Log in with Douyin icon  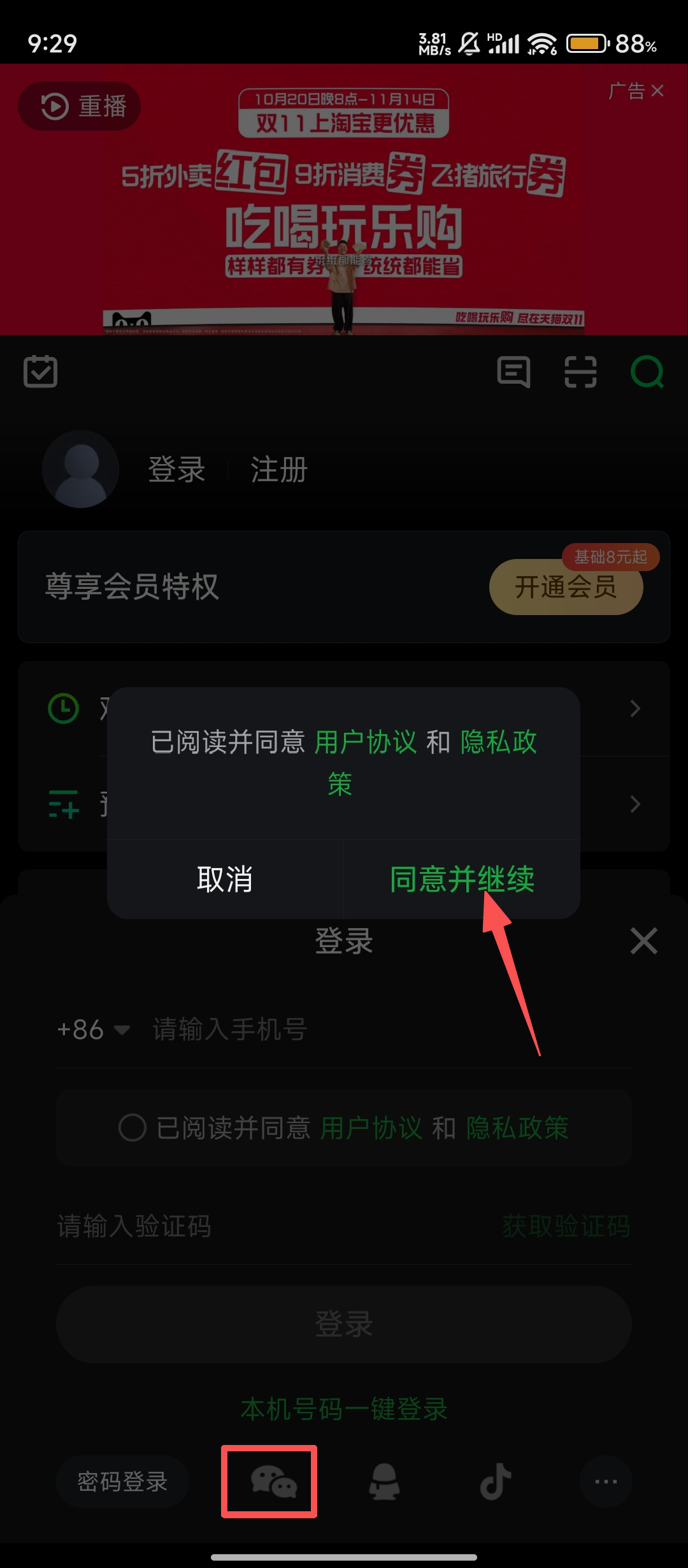point(496,1481)
